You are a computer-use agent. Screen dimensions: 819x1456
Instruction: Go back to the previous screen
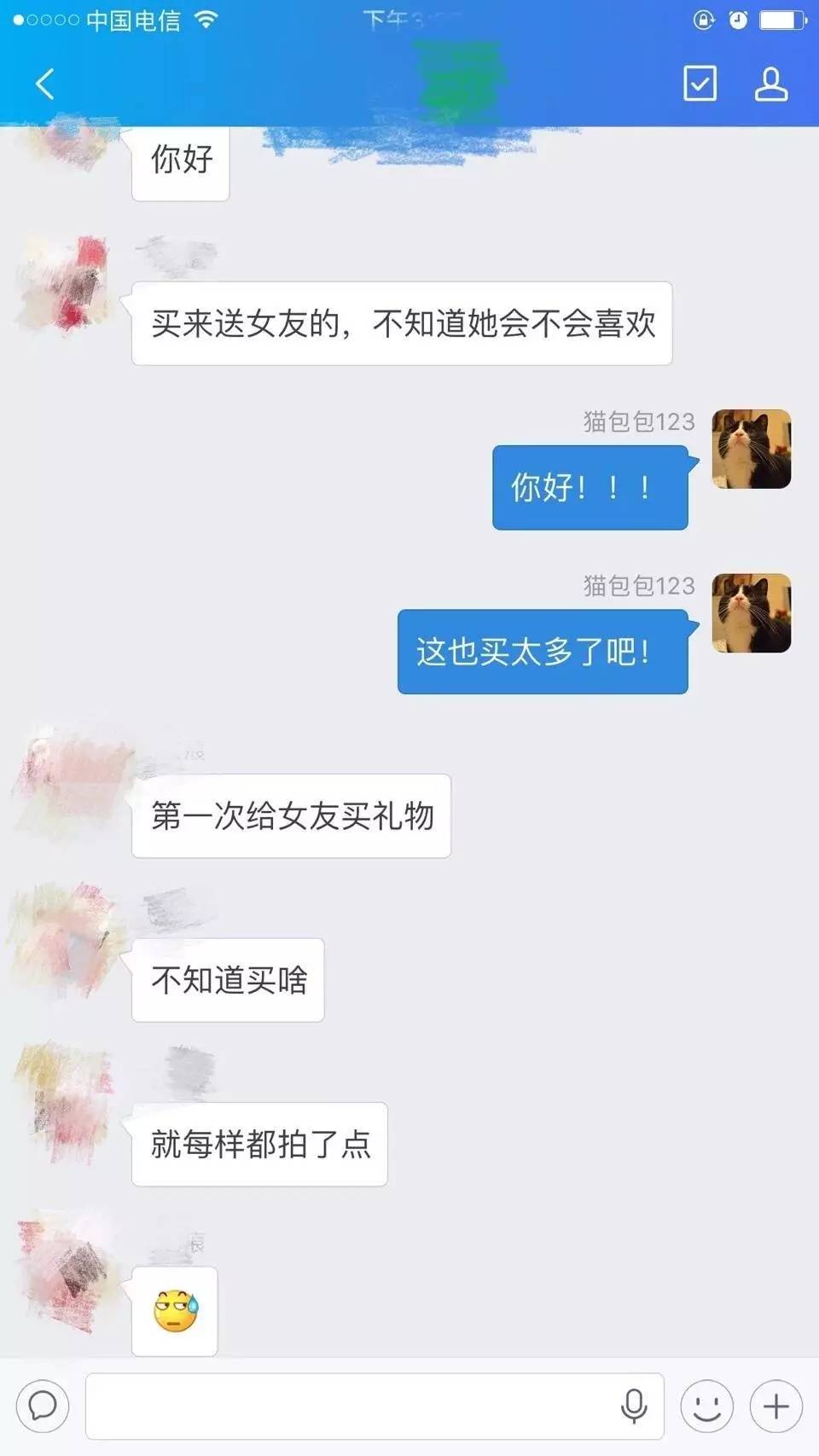click(45, 84)
